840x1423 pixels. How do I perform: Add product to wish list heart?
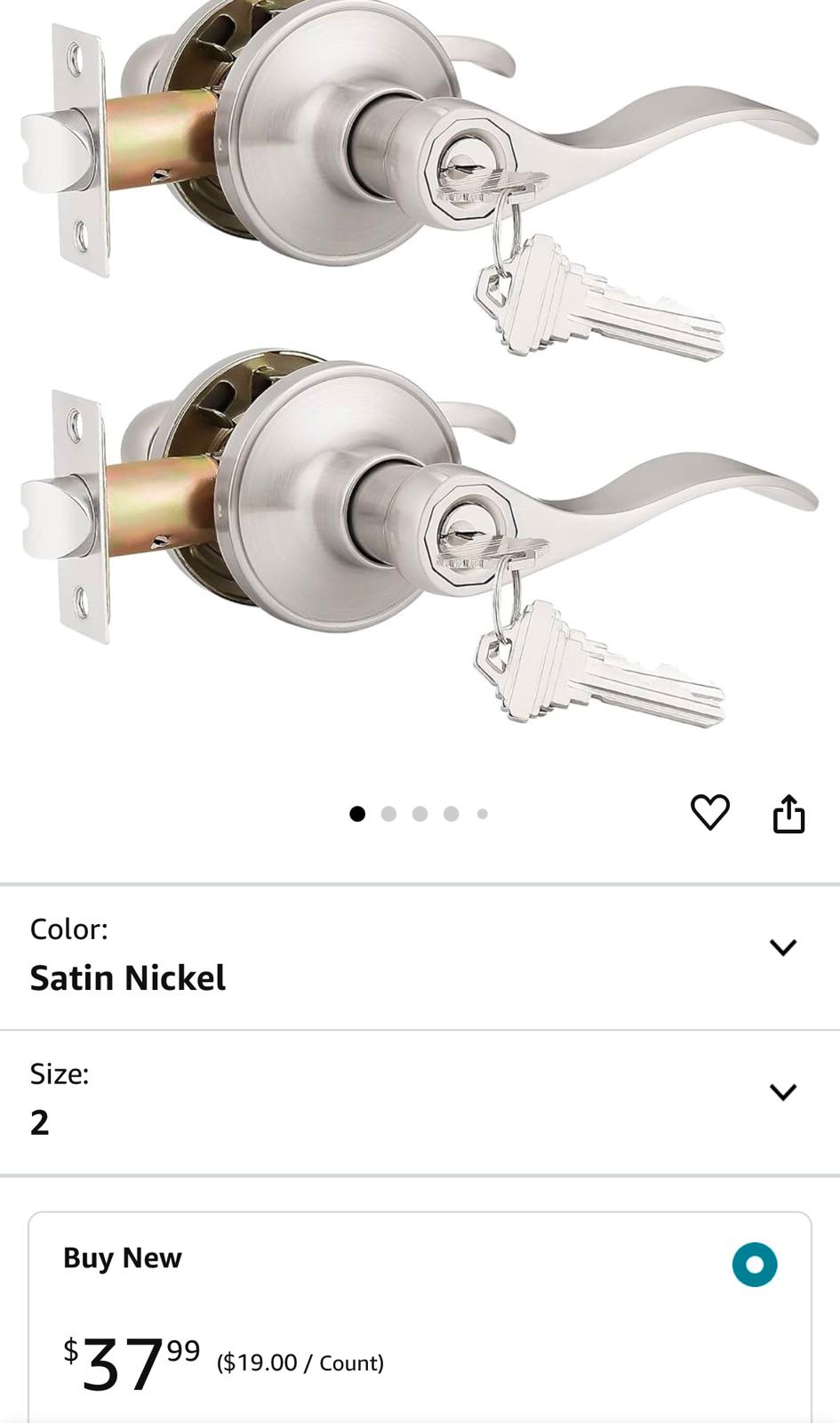(709, 812)
